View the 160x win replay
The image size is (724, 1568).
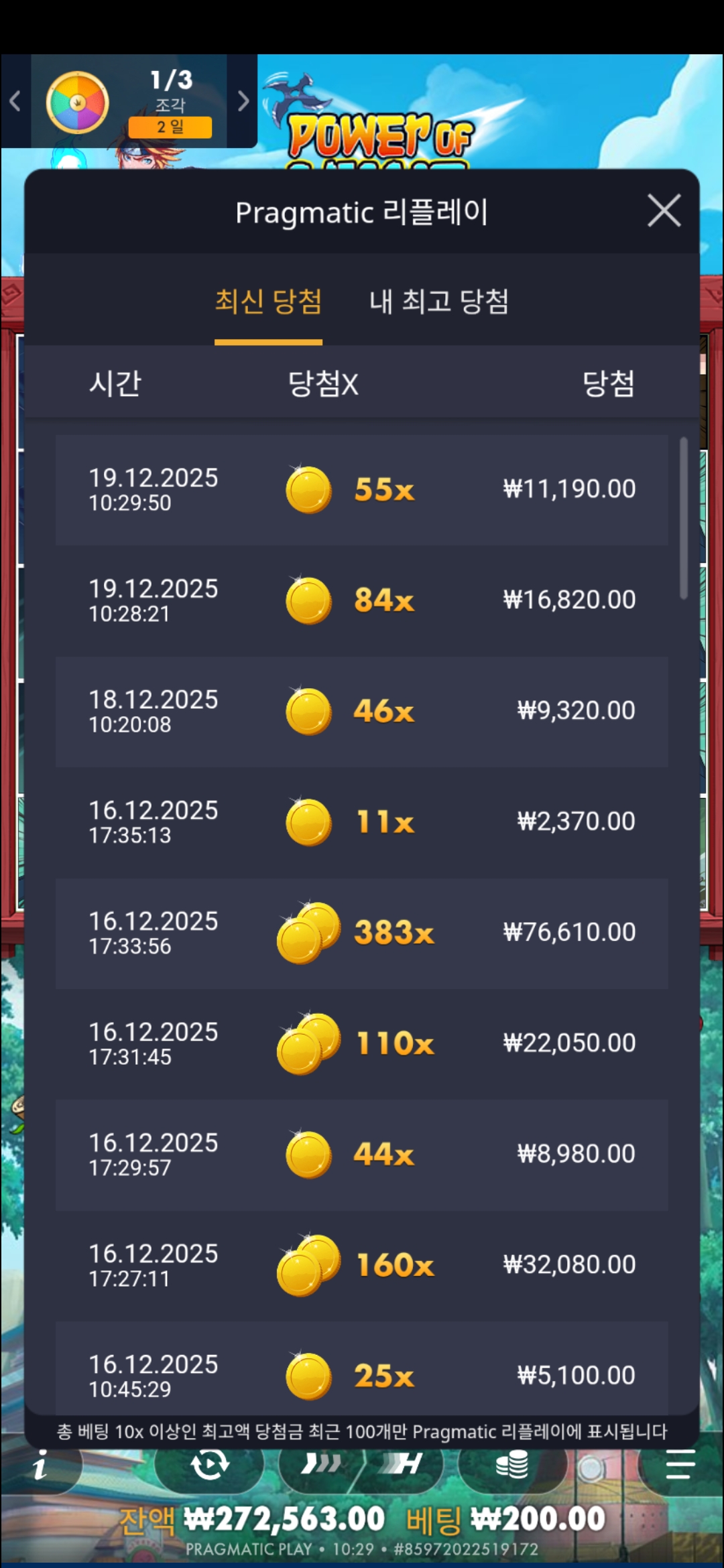click(362, 1266)
